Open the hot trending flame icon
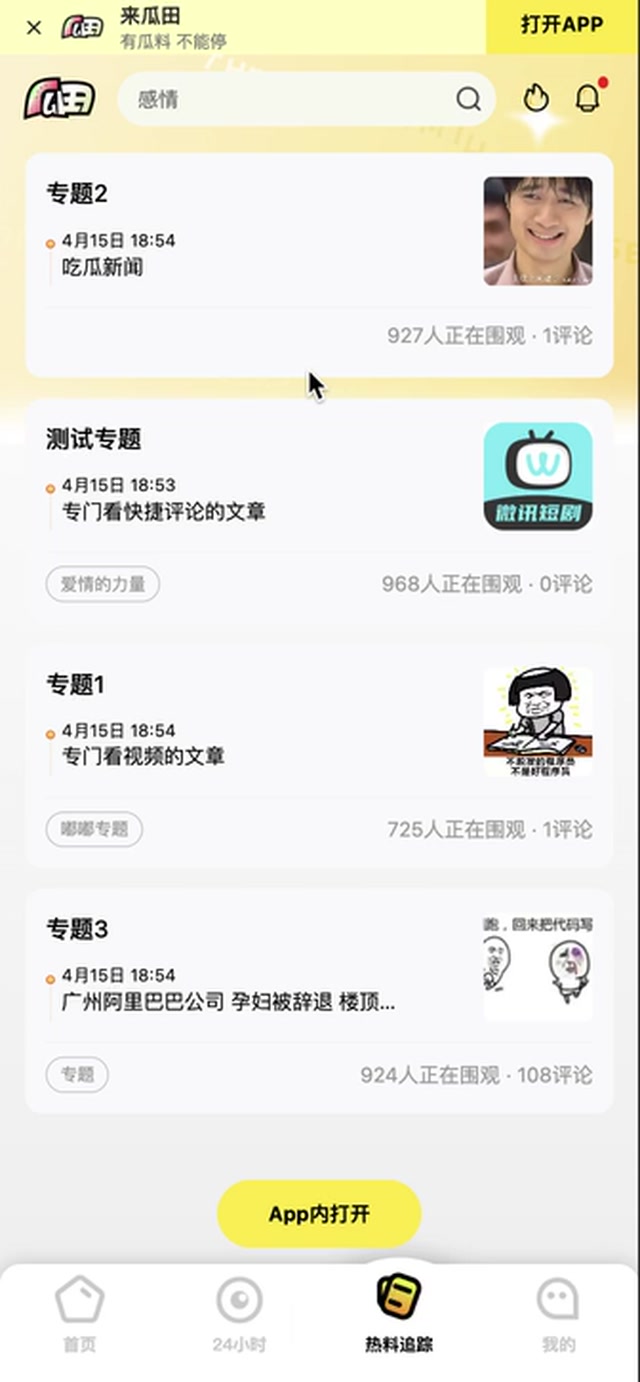Image resolution: width=640 pixels, height=1382 pixels. coord(537,98)
